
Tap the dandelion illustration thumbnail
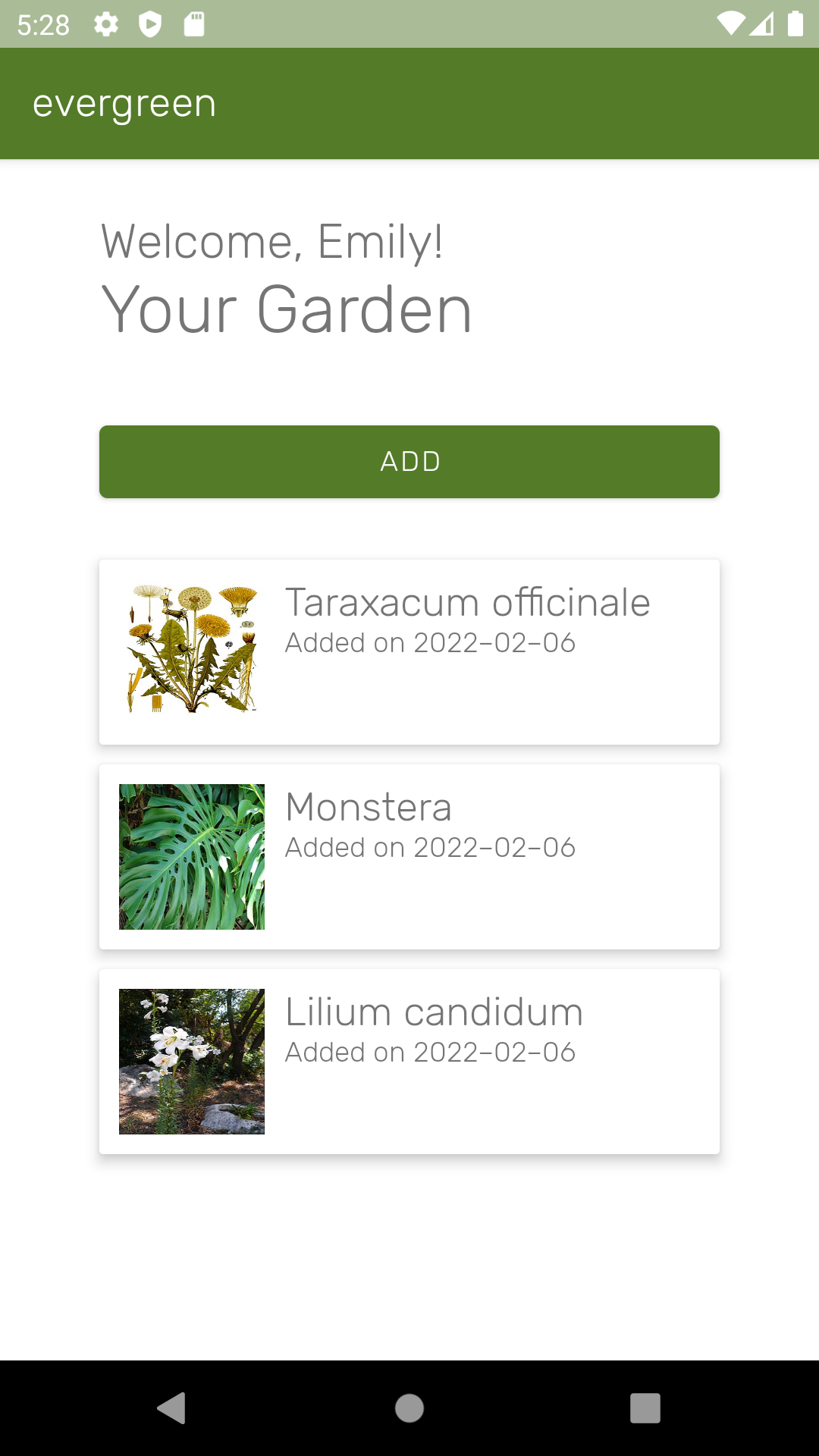(191, 651)
